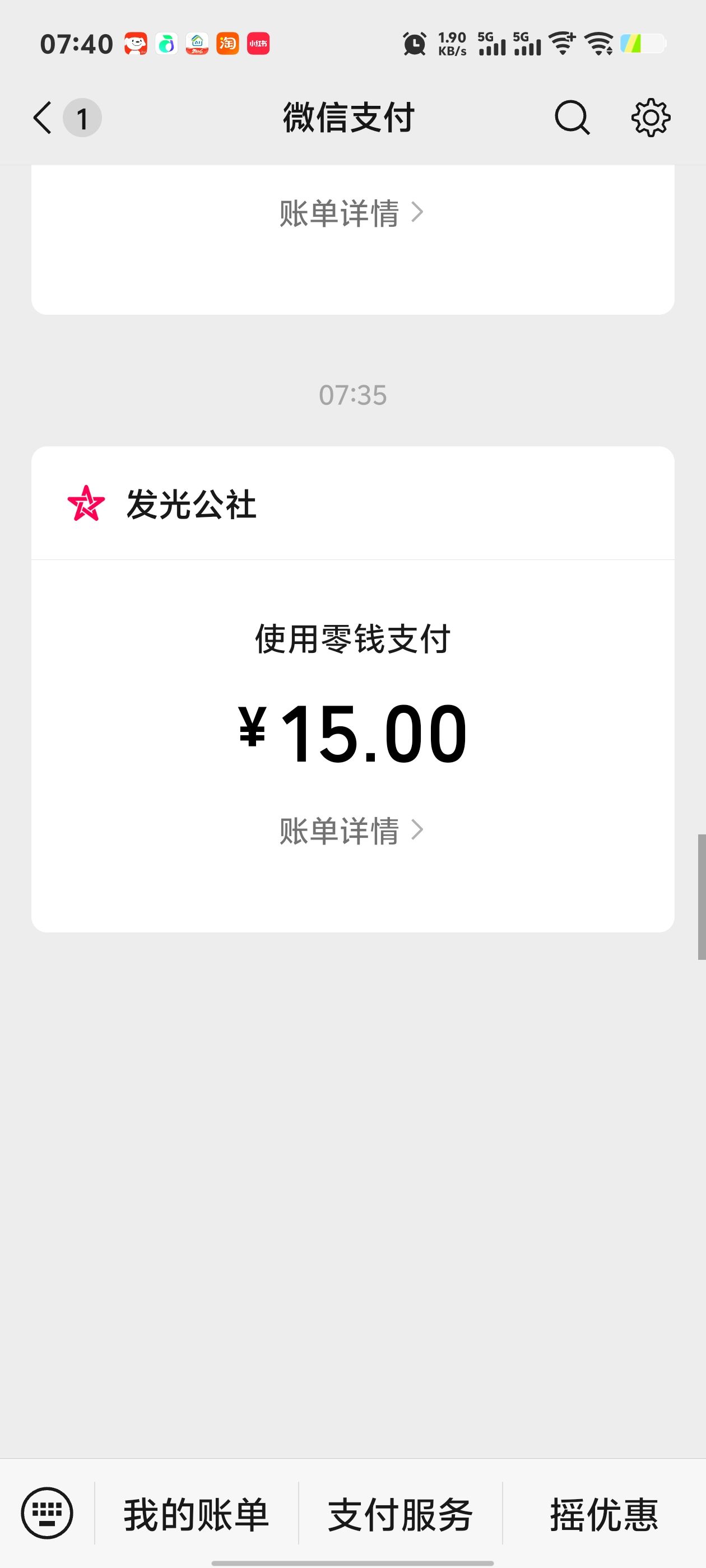Switch to keyboard input mode
This screenshot has height=1568, width=706.
point(47,1513)
